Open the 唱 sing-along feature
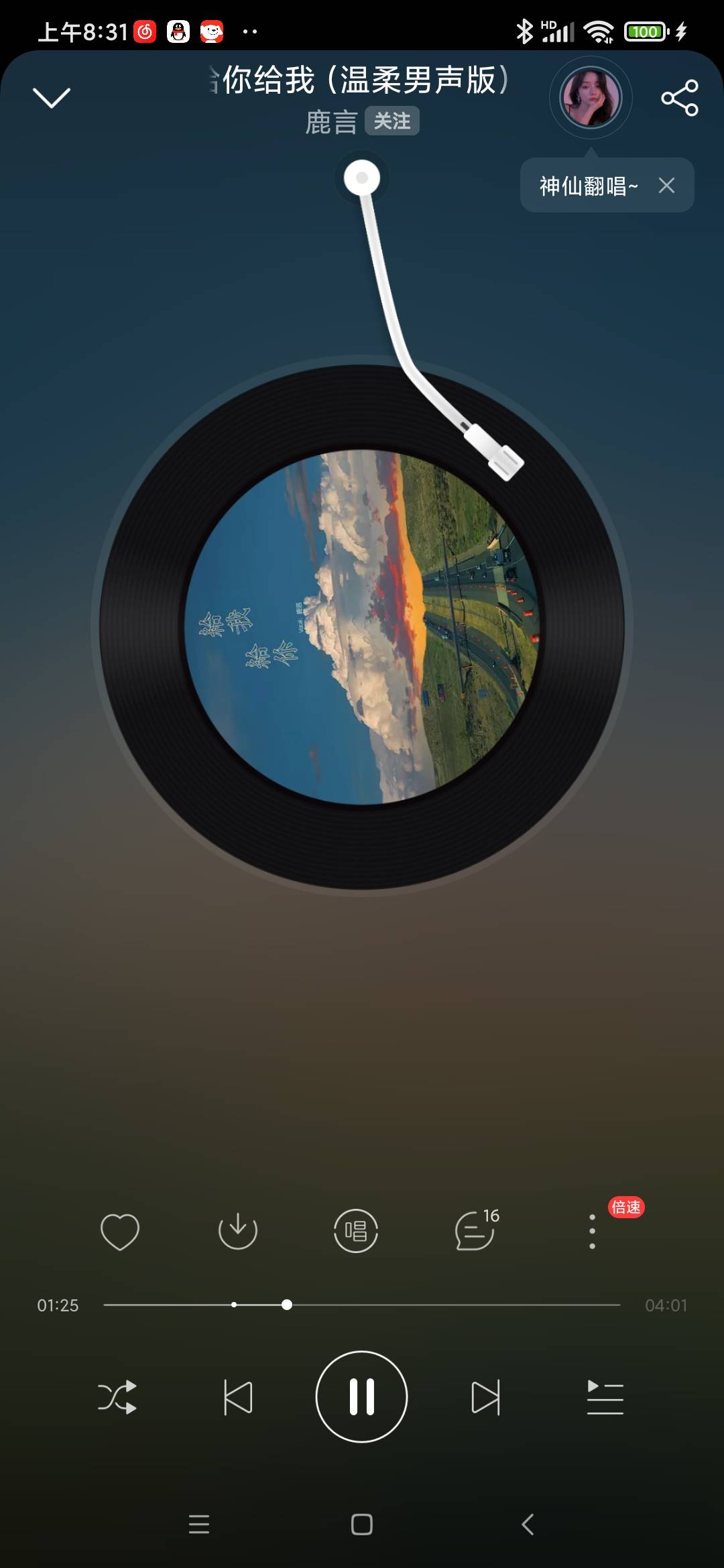The height and width of the screenshot is (1568, 724). tap(356, 1232)
